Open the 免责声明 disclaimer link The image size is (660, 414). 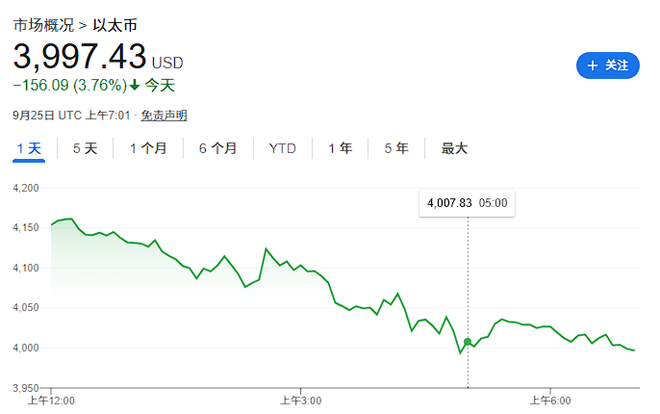pos(163,116)
